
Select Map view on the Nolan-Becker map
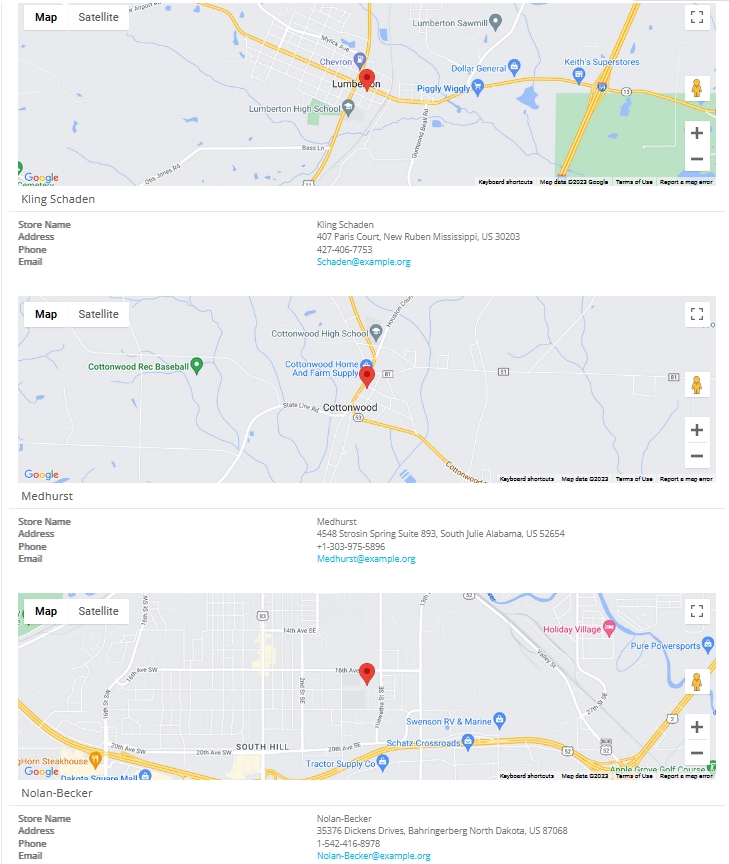pyautogui.click(x=46, y=611)
